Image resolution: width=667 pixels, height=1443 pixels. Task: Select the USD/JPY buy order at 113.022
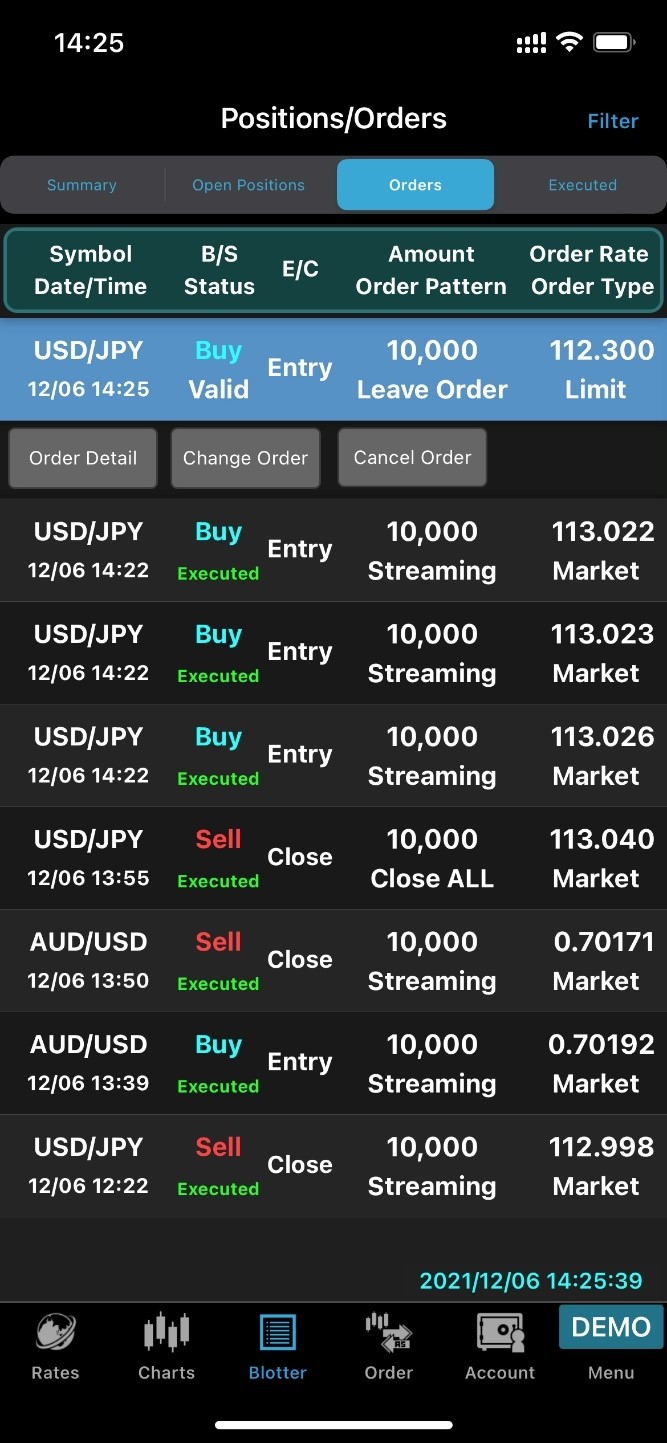(333, 551)
